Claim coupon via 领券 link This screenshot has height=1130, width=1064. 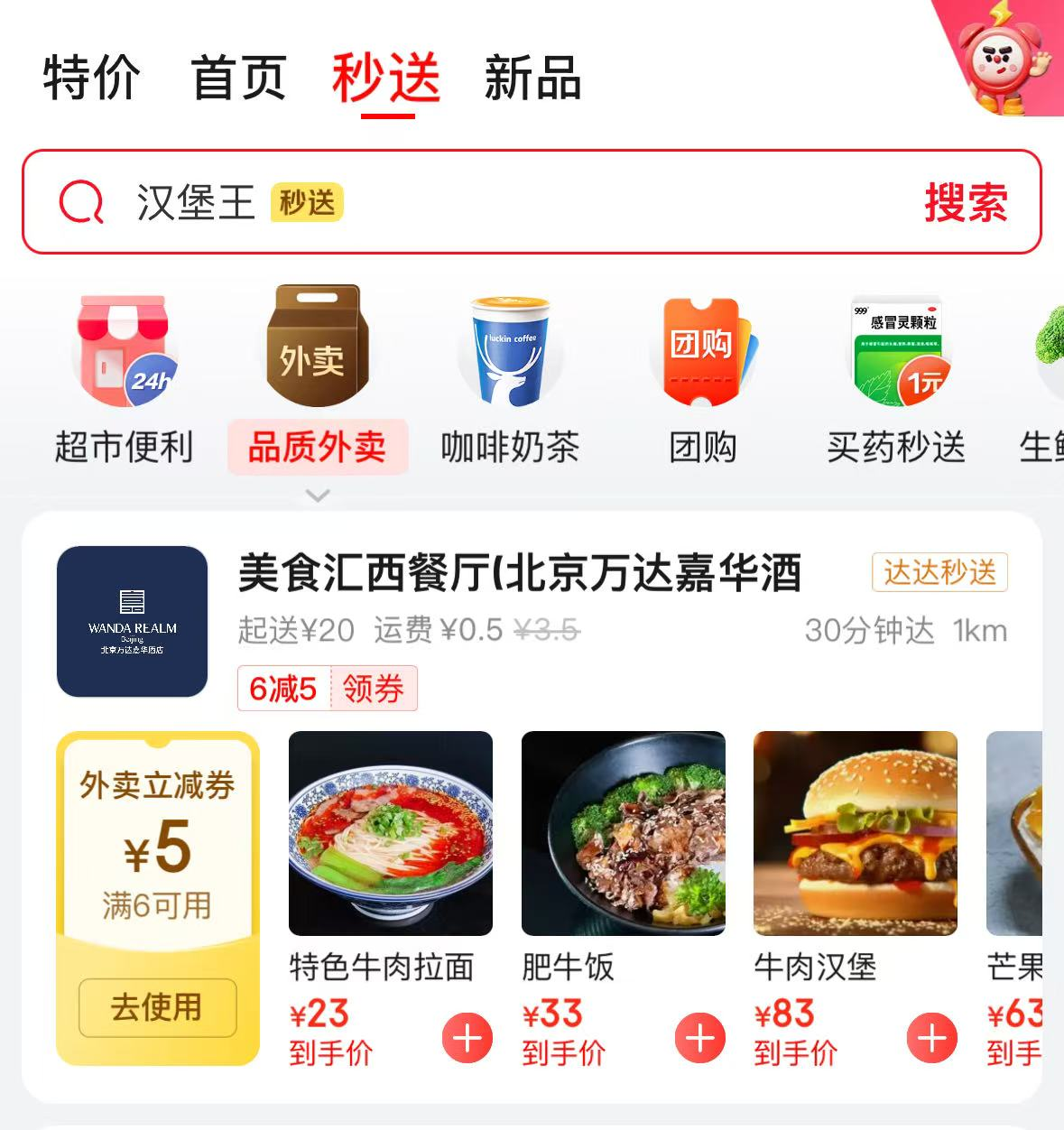[375, 688]
